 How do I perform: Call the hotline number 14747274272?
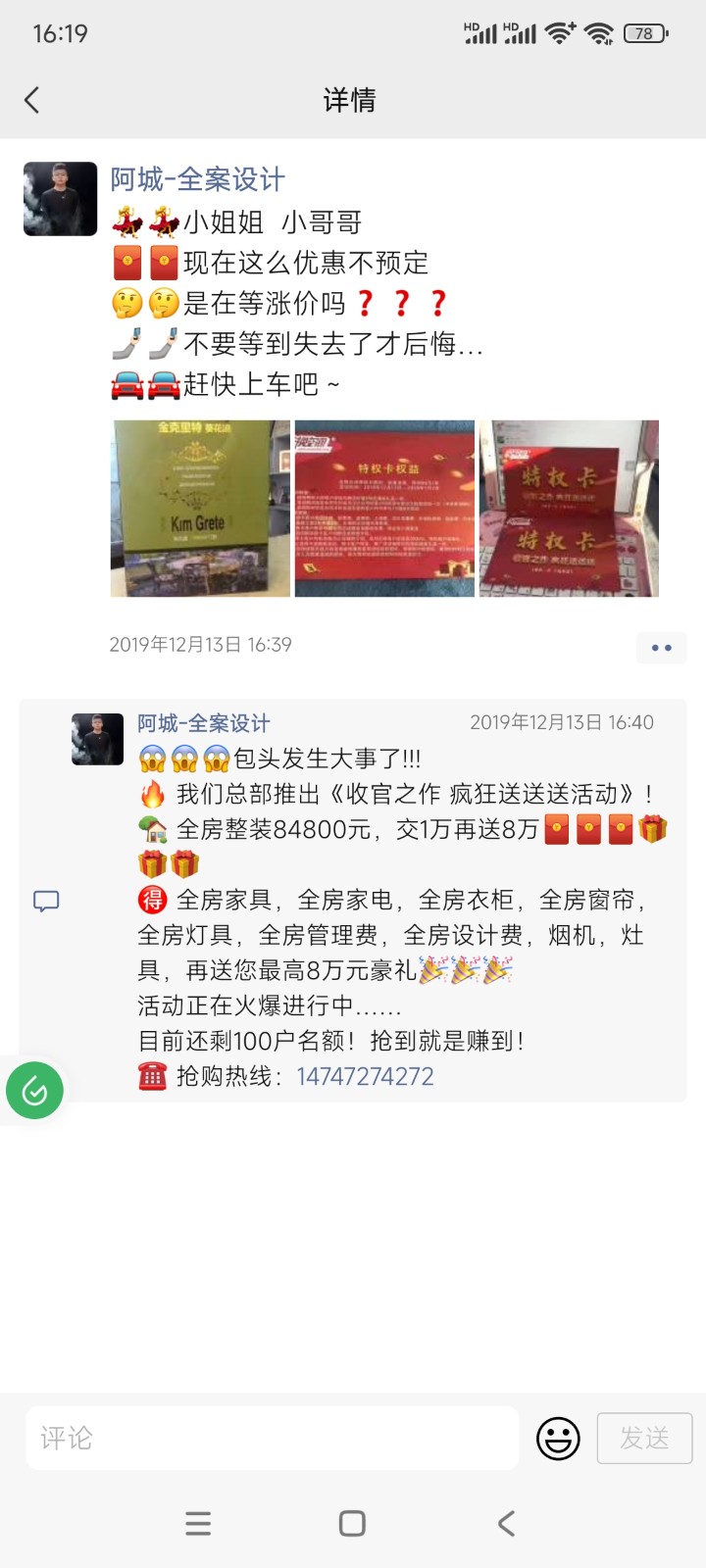365,1076
